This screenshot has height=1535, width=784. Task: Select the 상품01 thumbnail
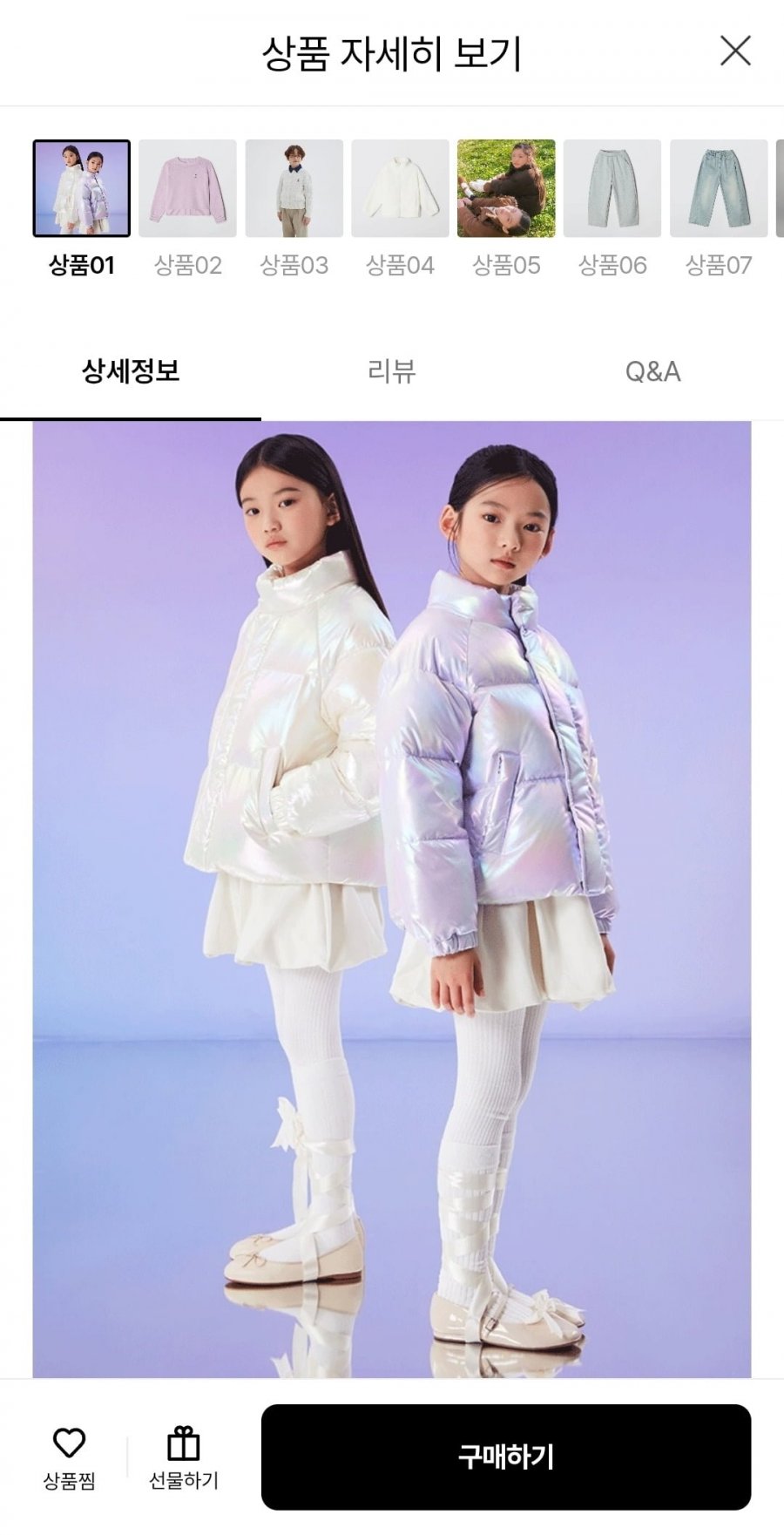click(x=82, y=188)
